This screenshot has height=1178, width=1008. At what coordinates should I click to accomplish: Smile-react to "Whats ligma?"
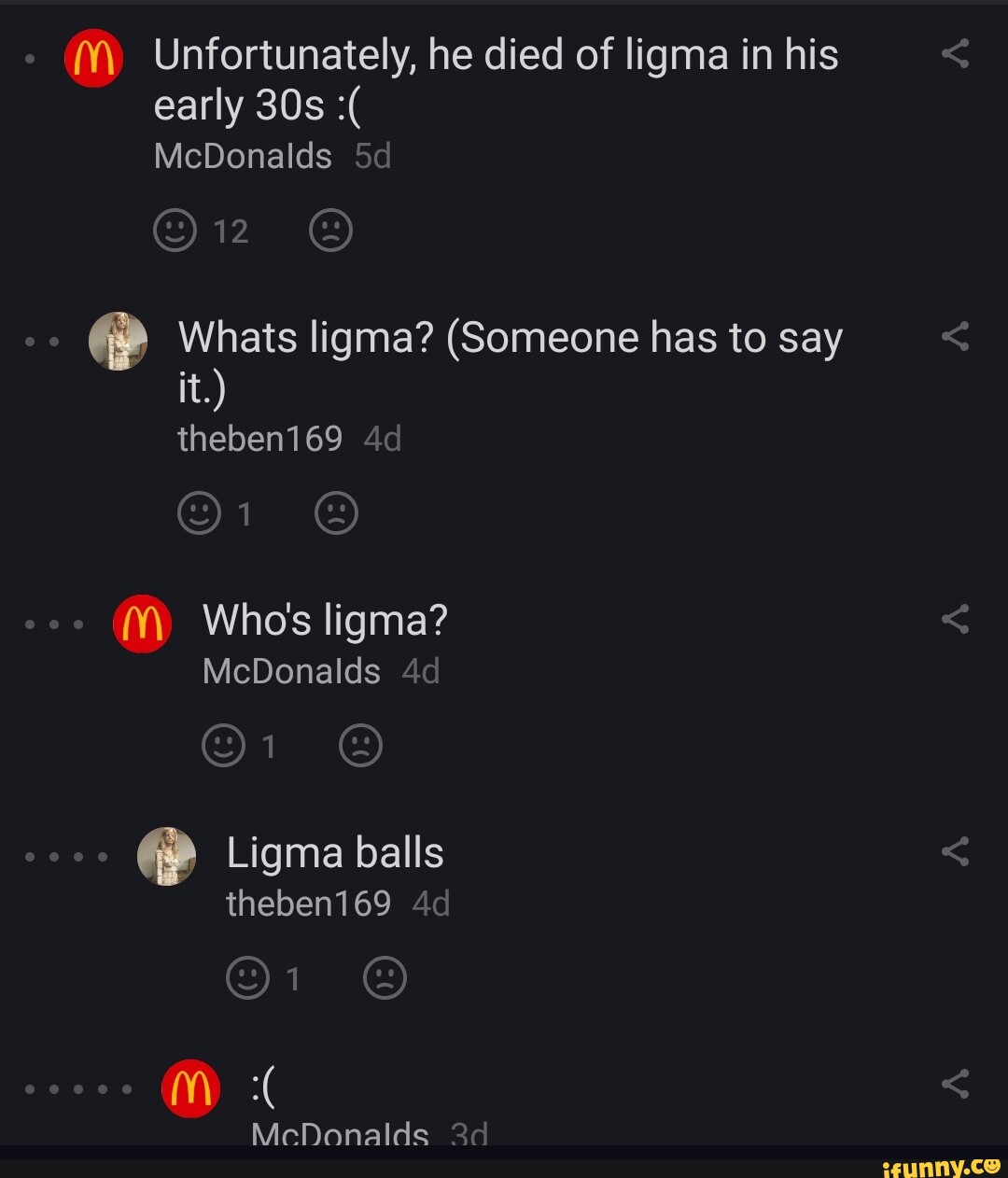[199, 511]
